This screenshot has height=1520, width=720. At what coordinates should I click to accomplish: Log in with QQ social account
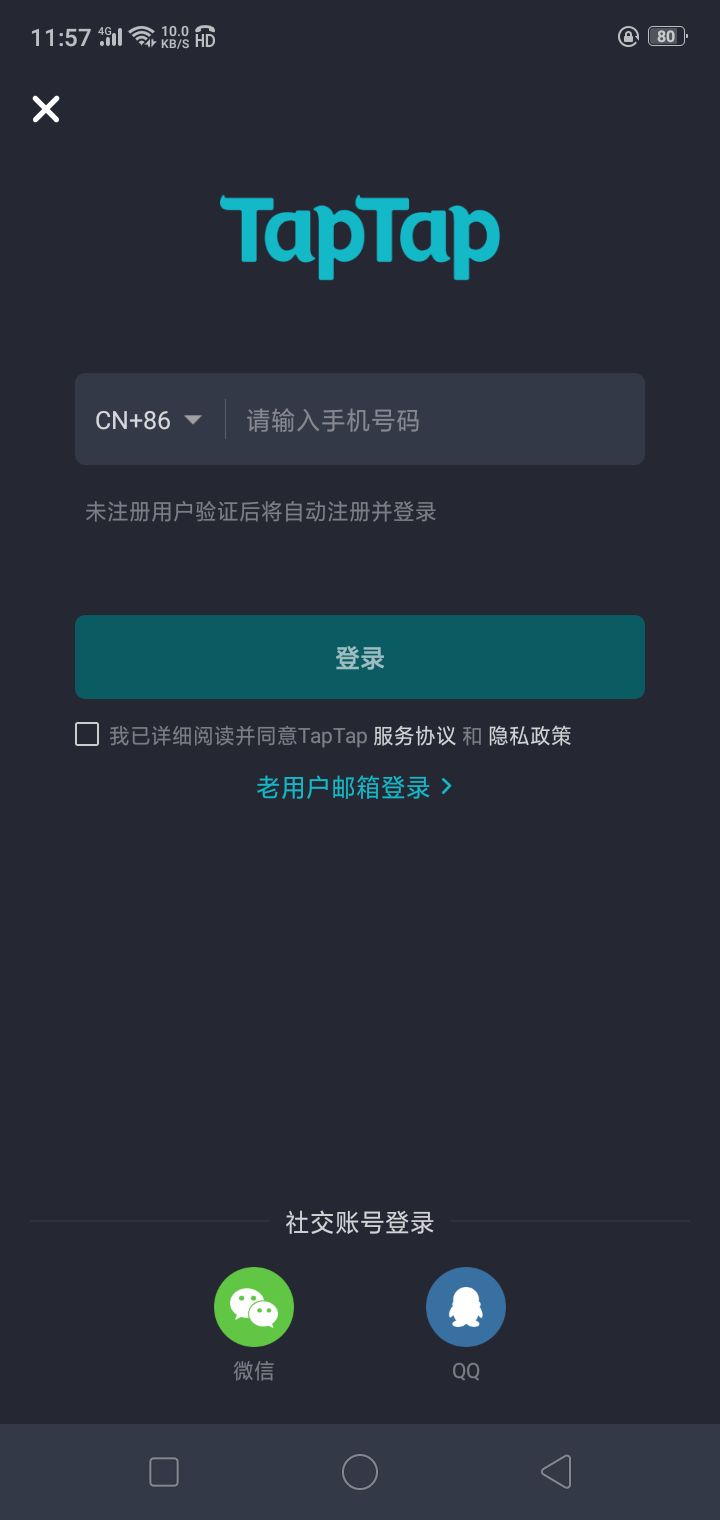tap(466, 1306)
